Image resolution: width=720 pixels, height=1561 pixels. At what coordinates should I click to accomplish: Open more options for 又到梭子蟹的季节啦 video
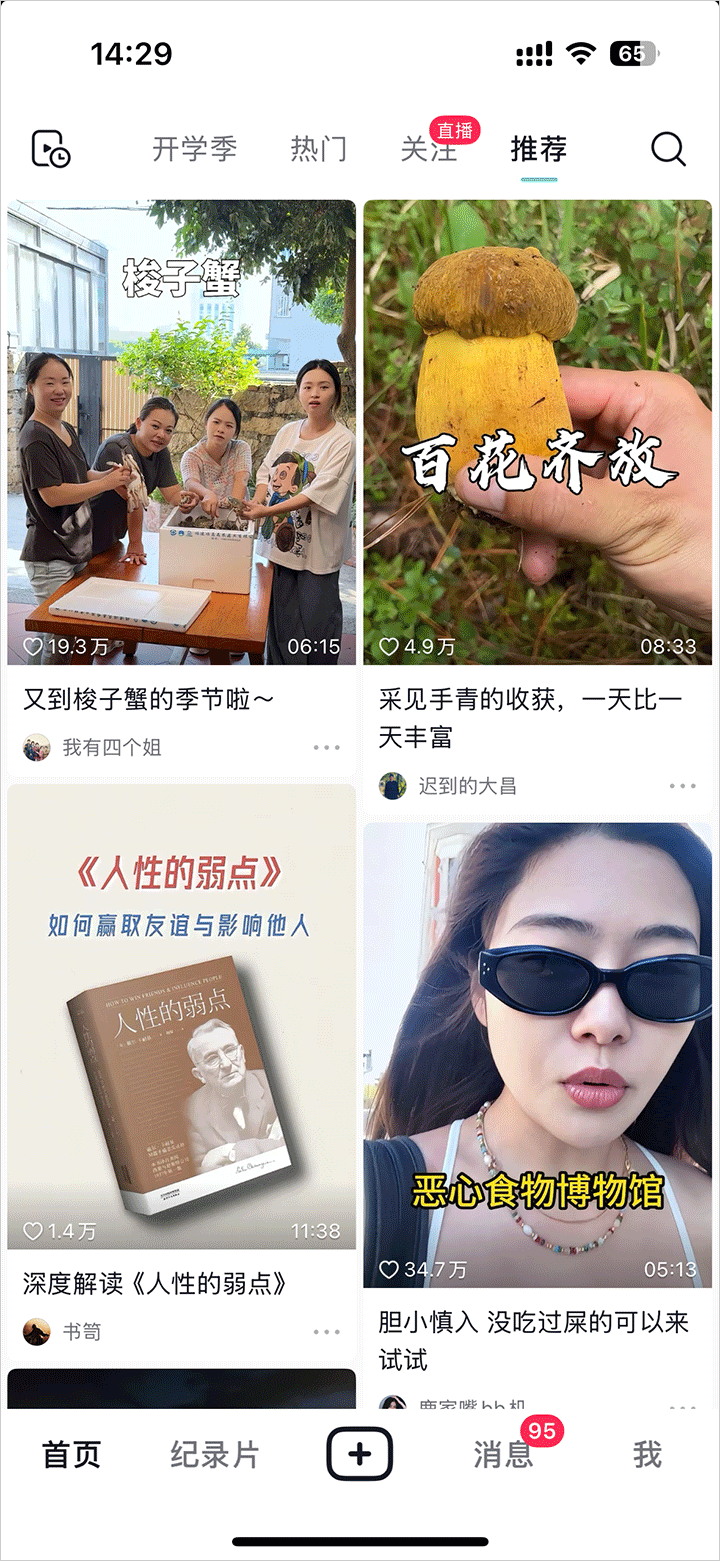tap(326, 747)
